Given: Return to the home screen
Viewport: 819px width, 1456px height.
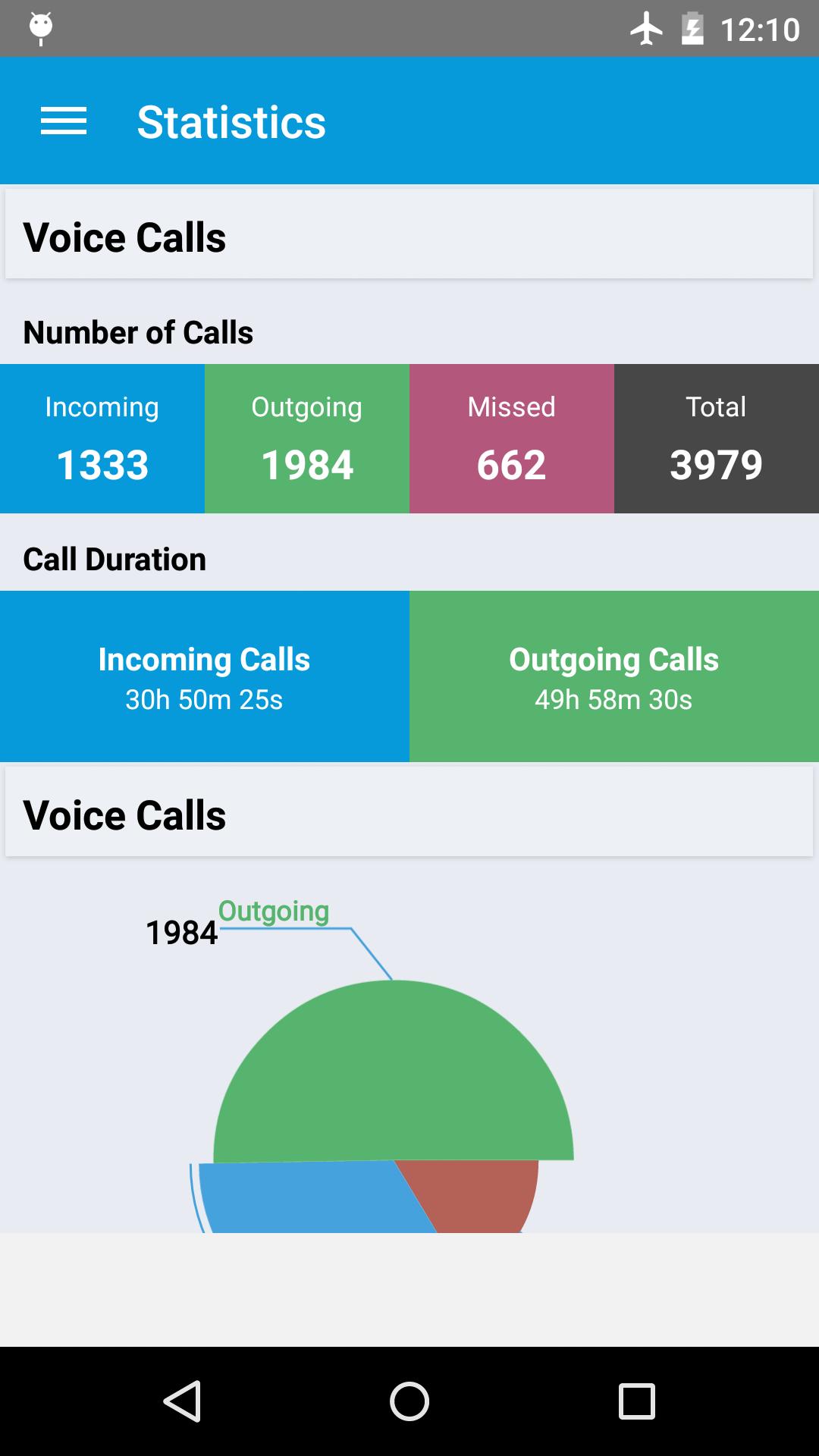Looking at the screenshot, I should tap(409, 1401).
